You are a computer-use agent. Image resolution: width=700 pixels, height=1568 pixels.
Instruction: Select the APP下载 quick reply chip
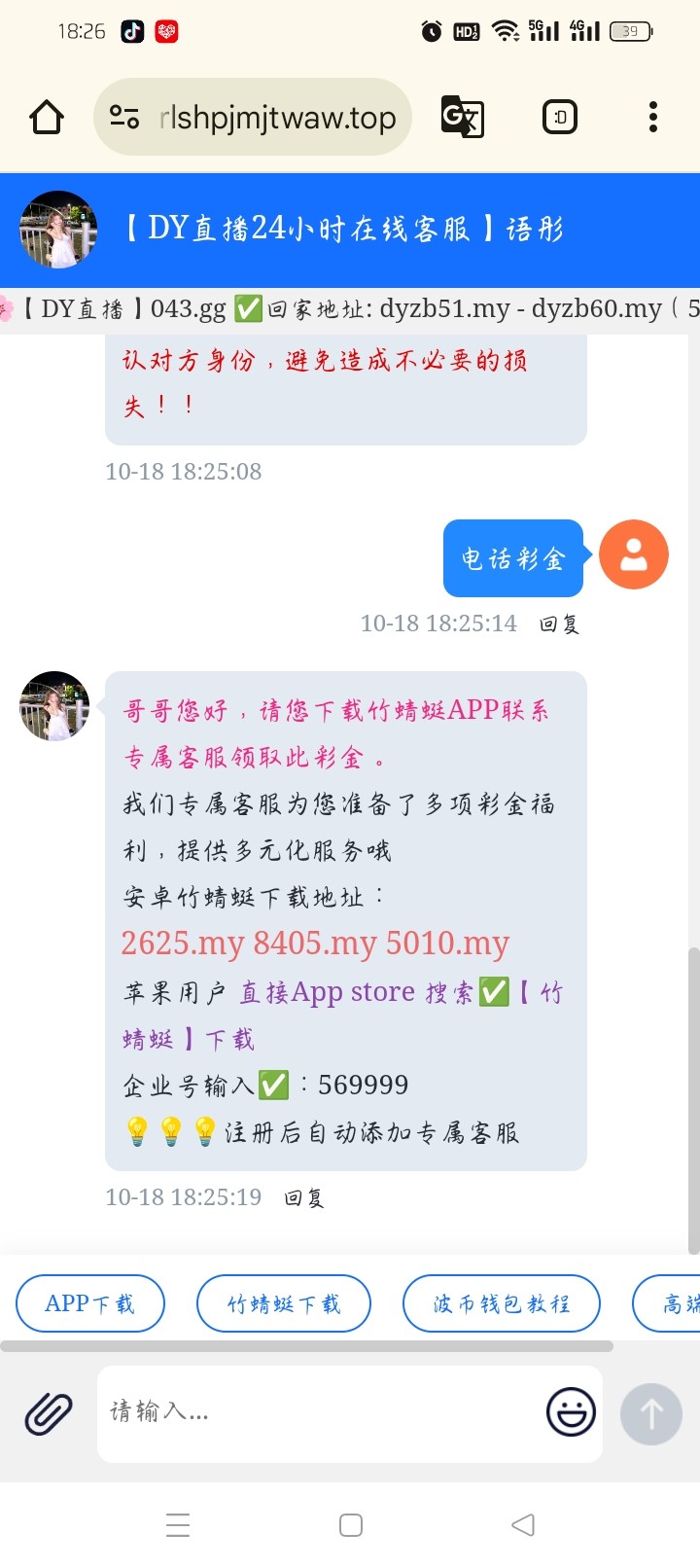pyautogui.click(x=90, y=1303)
